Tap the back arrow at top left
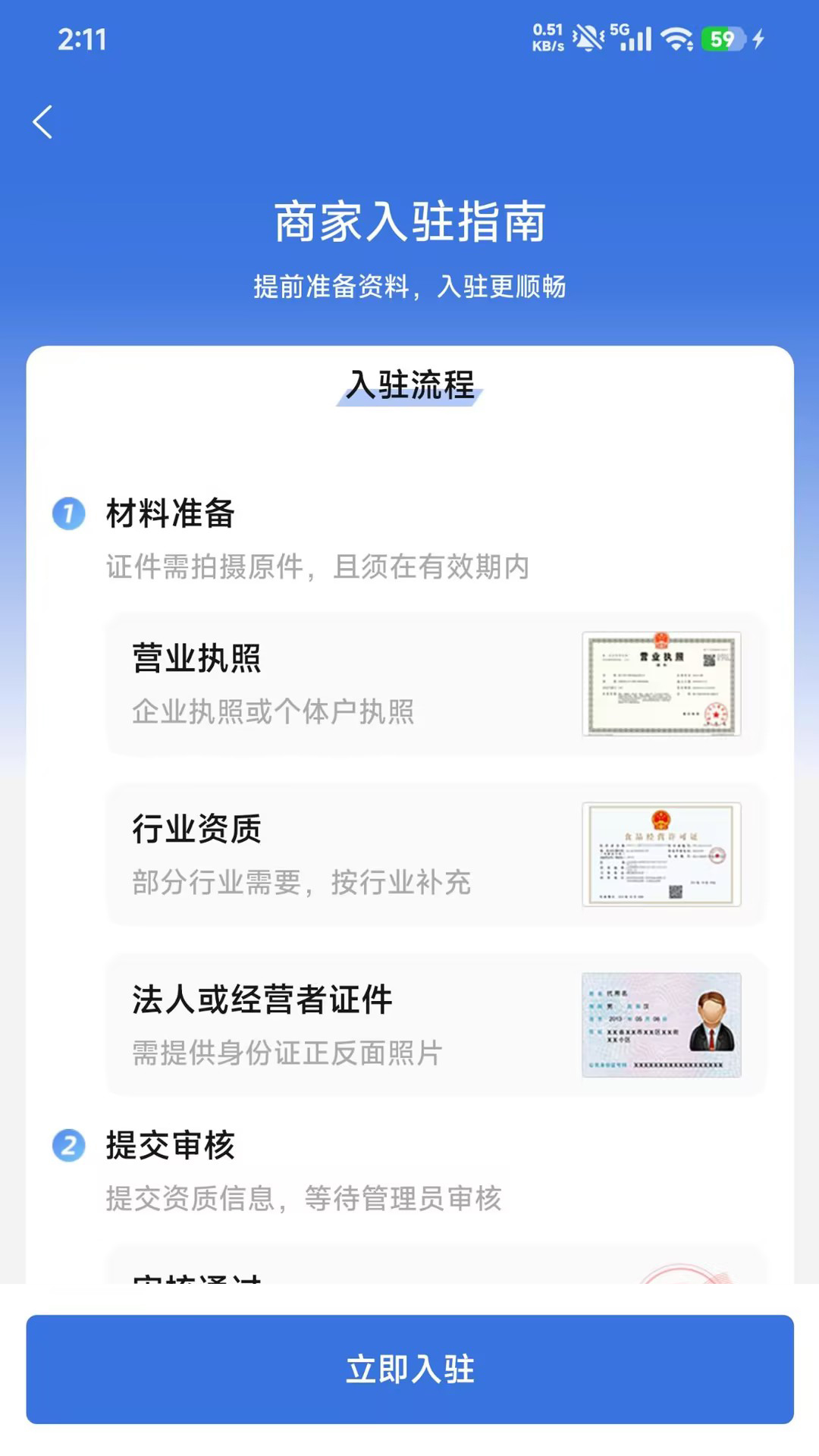819x1456 pixels. [x=42, y=121]
